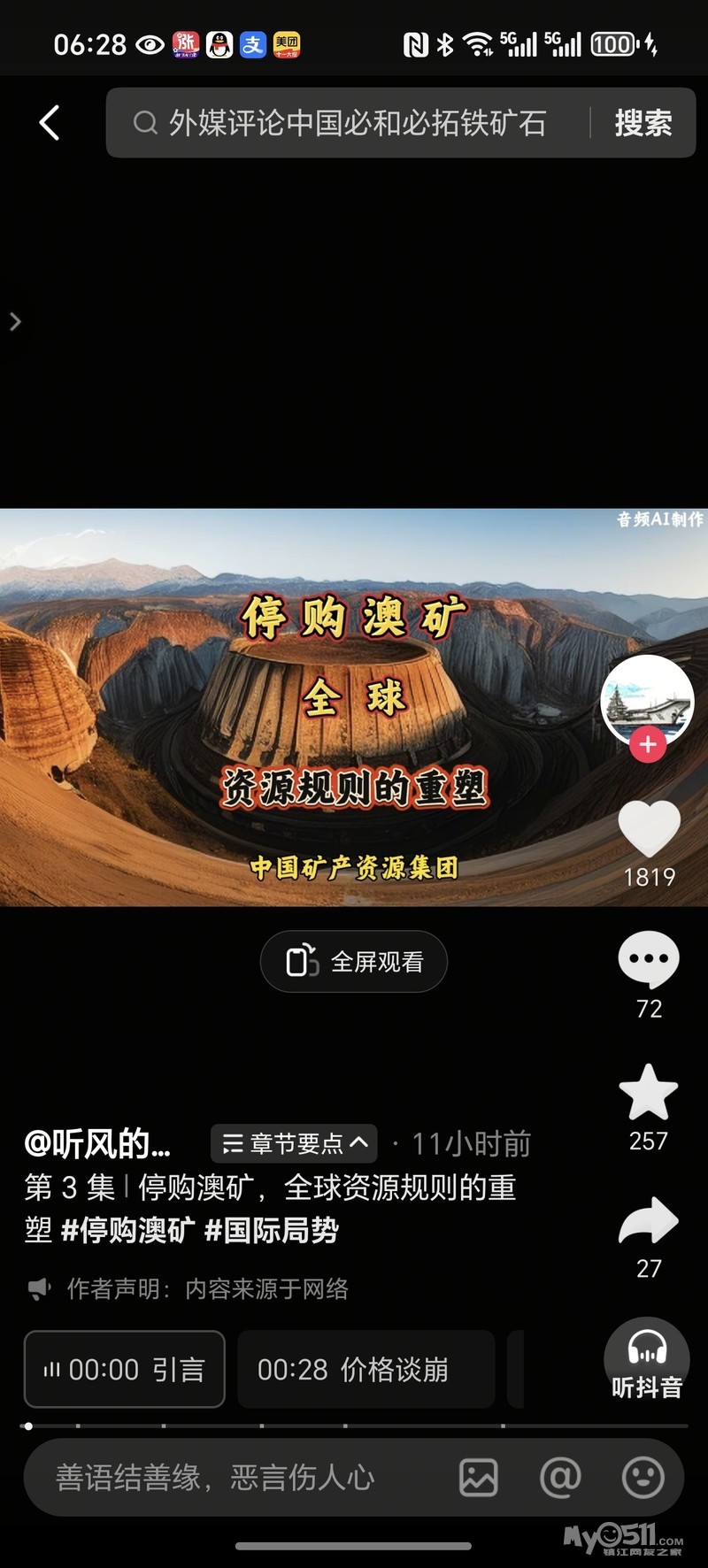This screenshot has height=1568, width=708.
Task: Open the emoji picker in comment bar
Action: coord(643,1477)
